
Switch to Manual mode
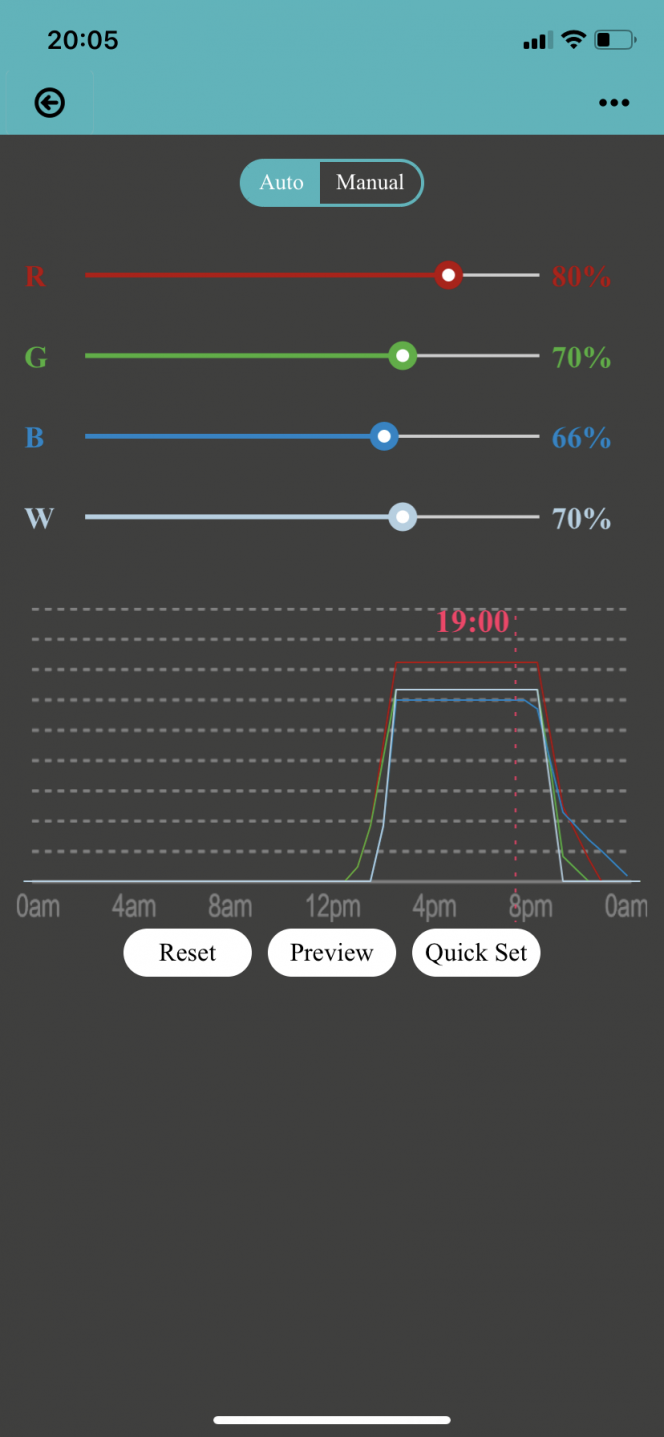pyautogui.click(x=370, y=183)
